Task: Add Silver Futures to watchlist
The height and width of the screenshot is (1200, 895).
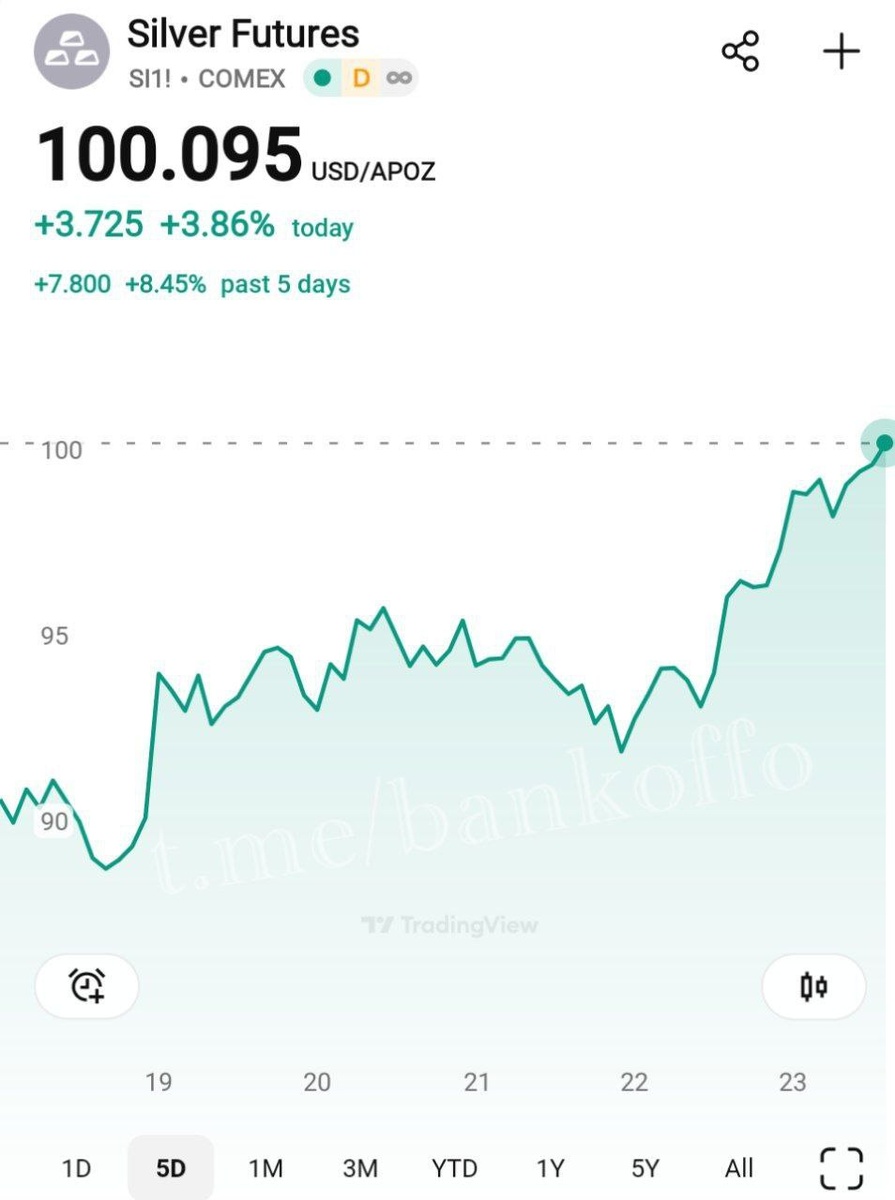Action: (841, 51)
